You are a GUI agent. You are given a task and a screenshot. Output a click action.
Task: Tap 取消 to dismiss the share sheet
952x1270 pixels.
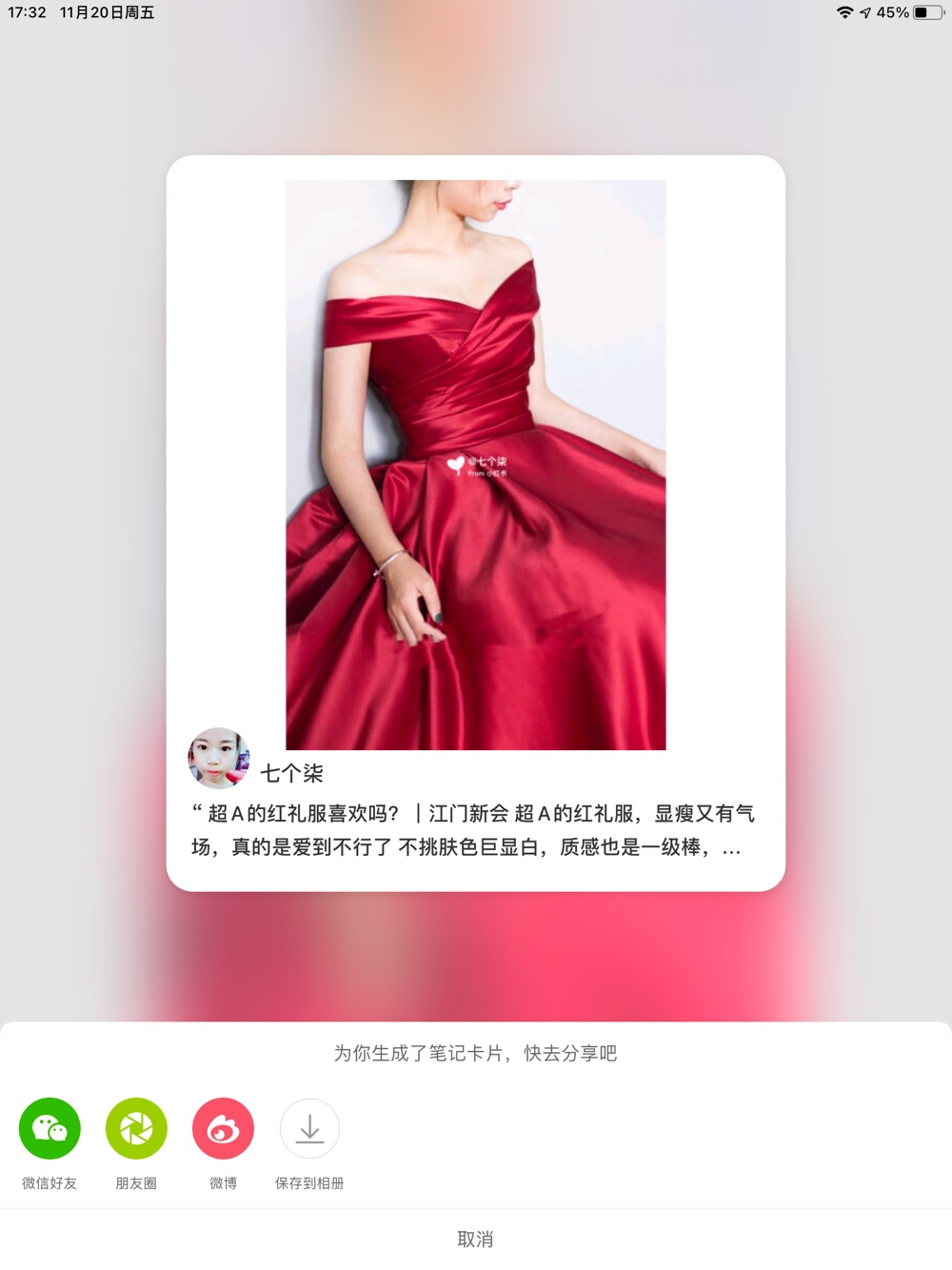tap(475, 1239)
